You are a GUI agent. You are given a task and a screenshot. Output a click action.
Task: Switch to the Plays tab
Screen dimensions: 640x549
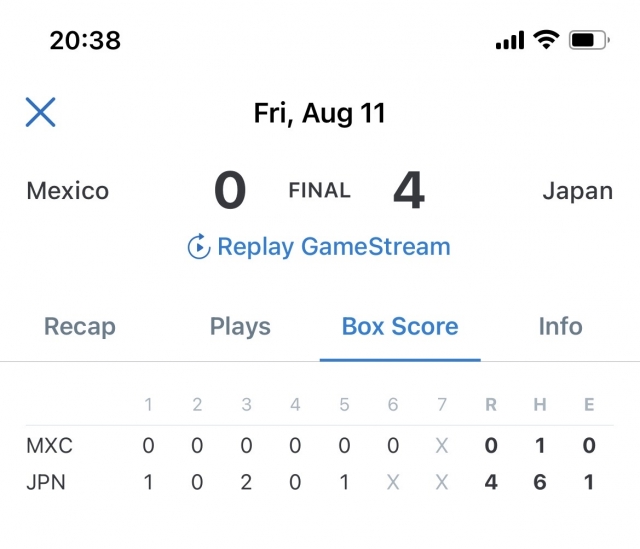(x=240, y=327)
